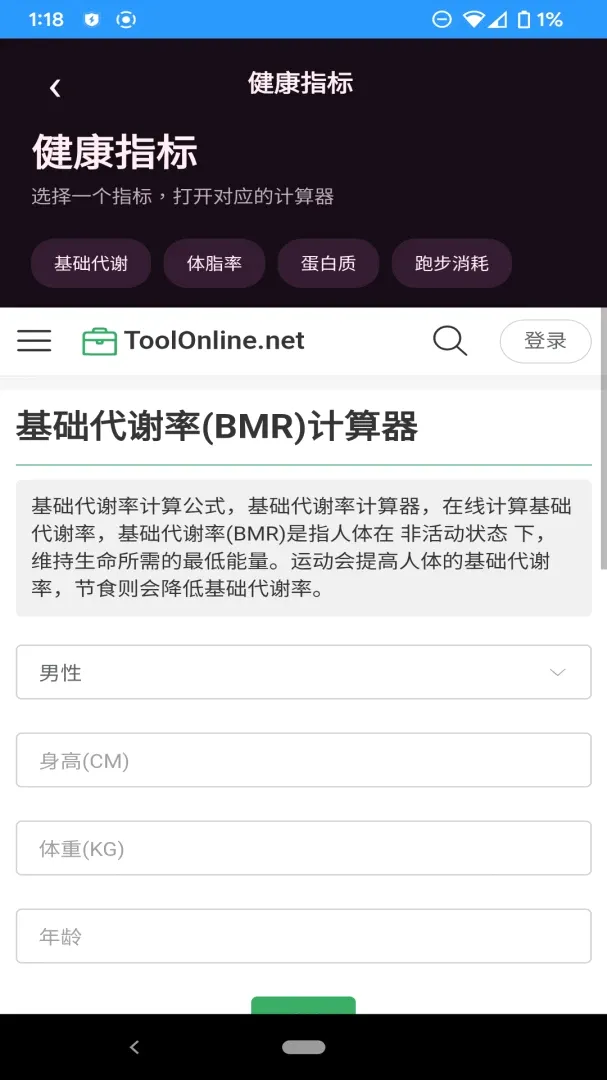This screenshot has height=1080, width=607.
Task: Go back using the header back arrow
Action: [55, 87]
